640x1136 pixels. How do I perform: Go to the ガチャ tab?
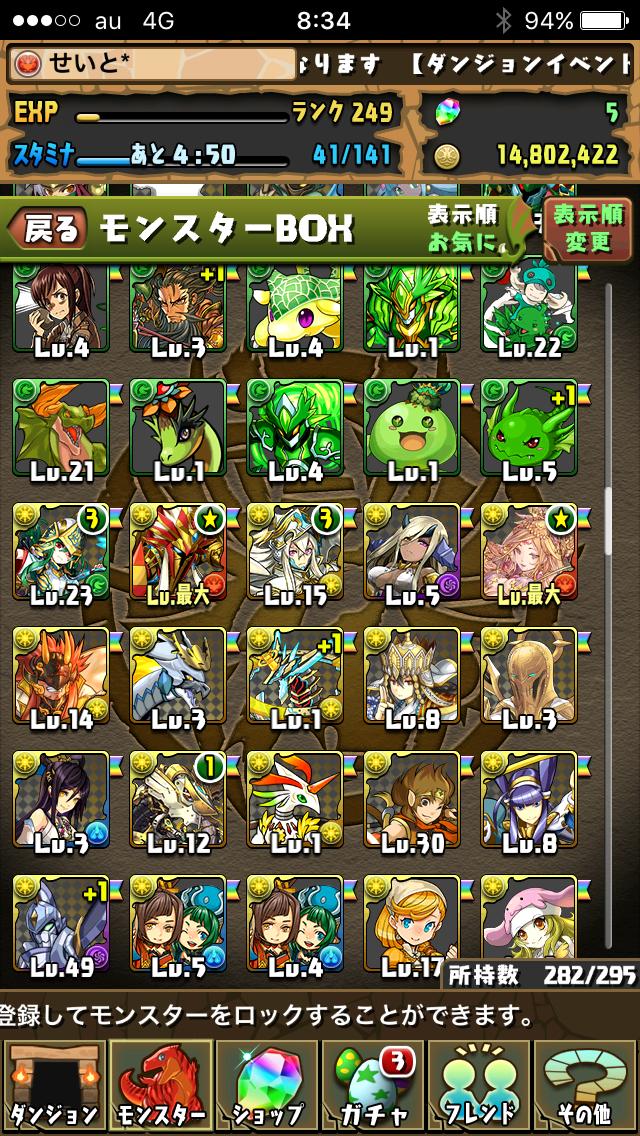tap(373, 1087)
